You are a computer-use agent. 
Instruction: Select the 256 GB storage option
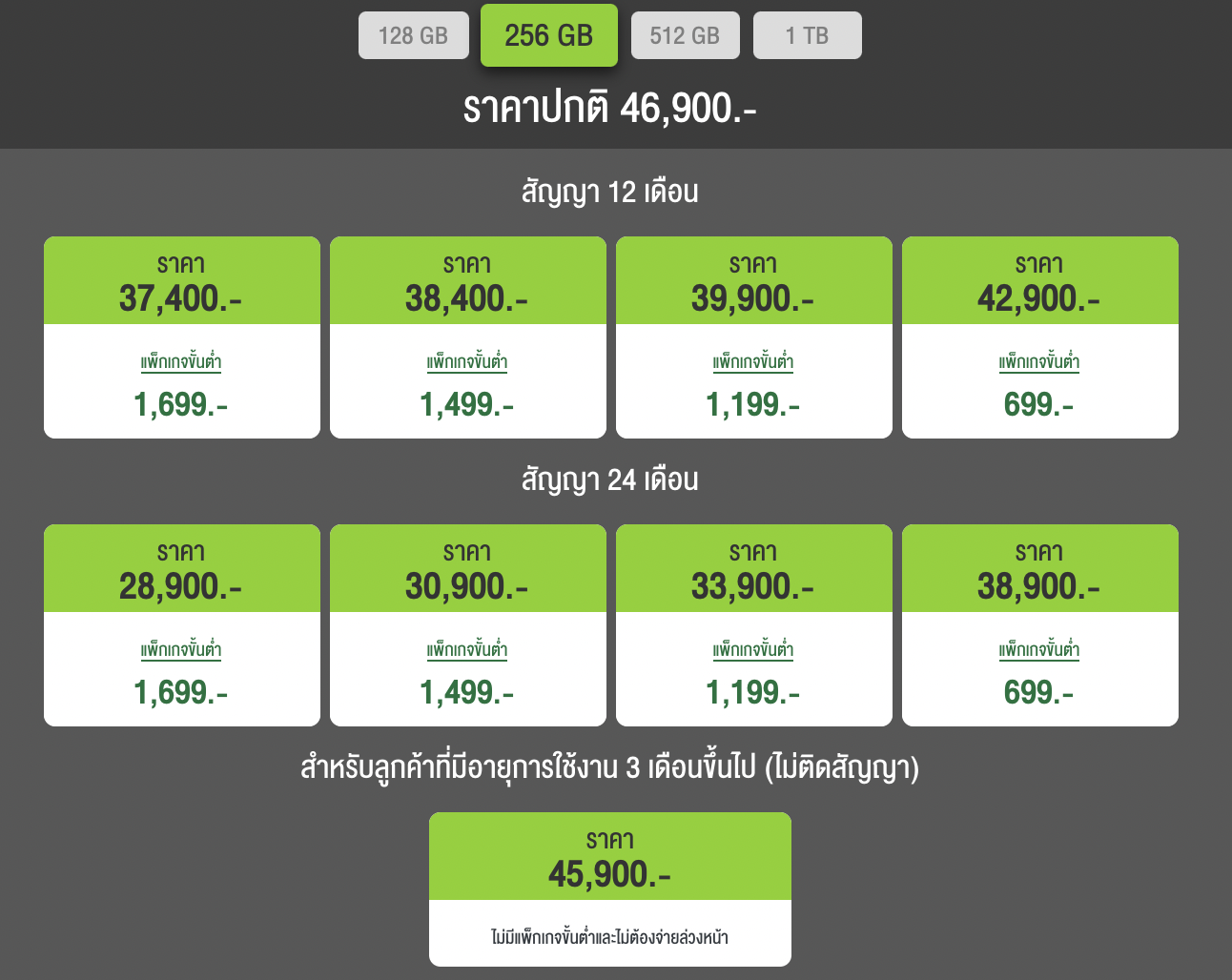(x=548, y=35)
